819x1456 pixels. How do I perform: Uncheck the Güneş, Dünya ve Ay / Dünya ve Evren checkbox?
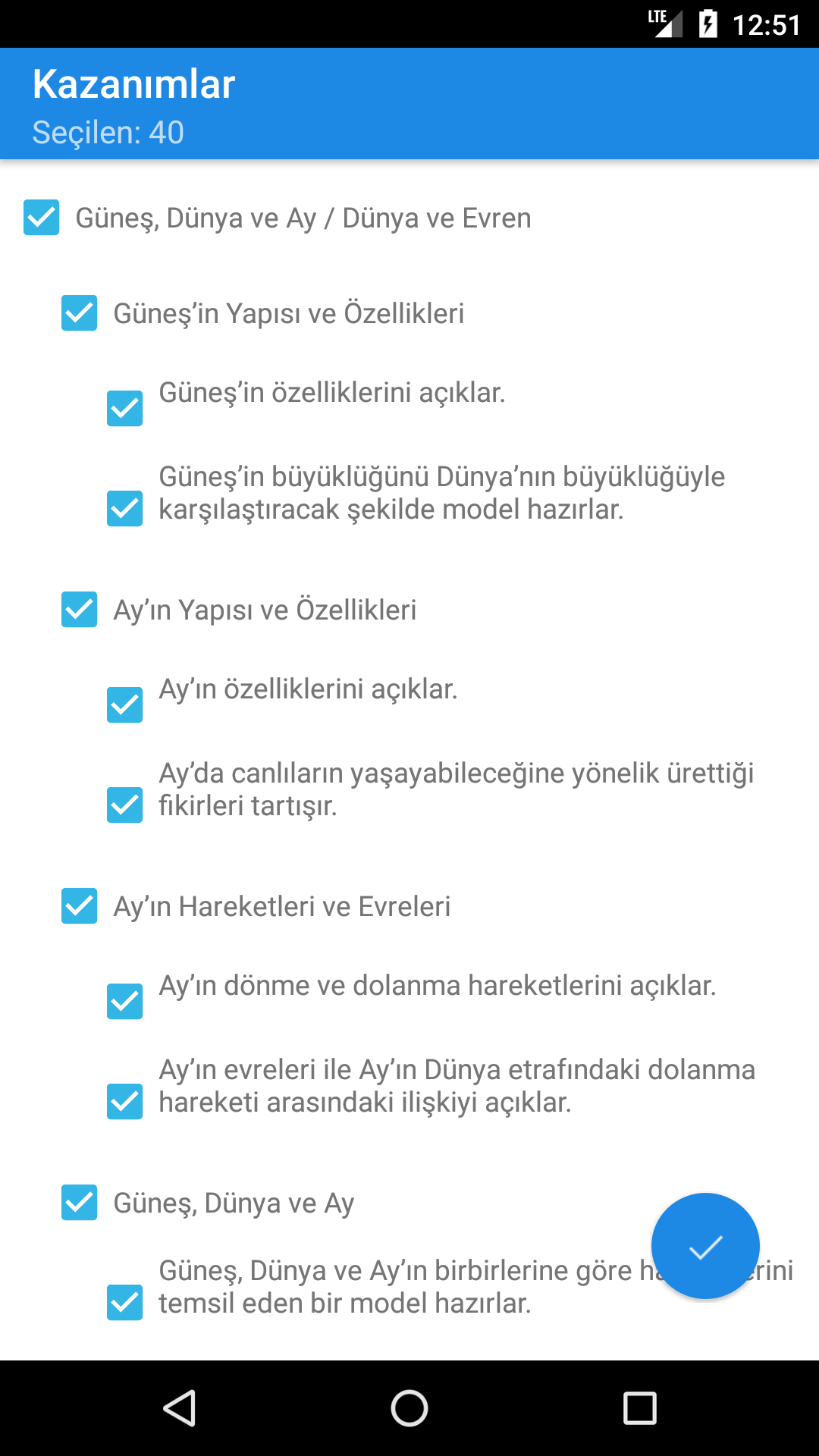tap(42, 218)
